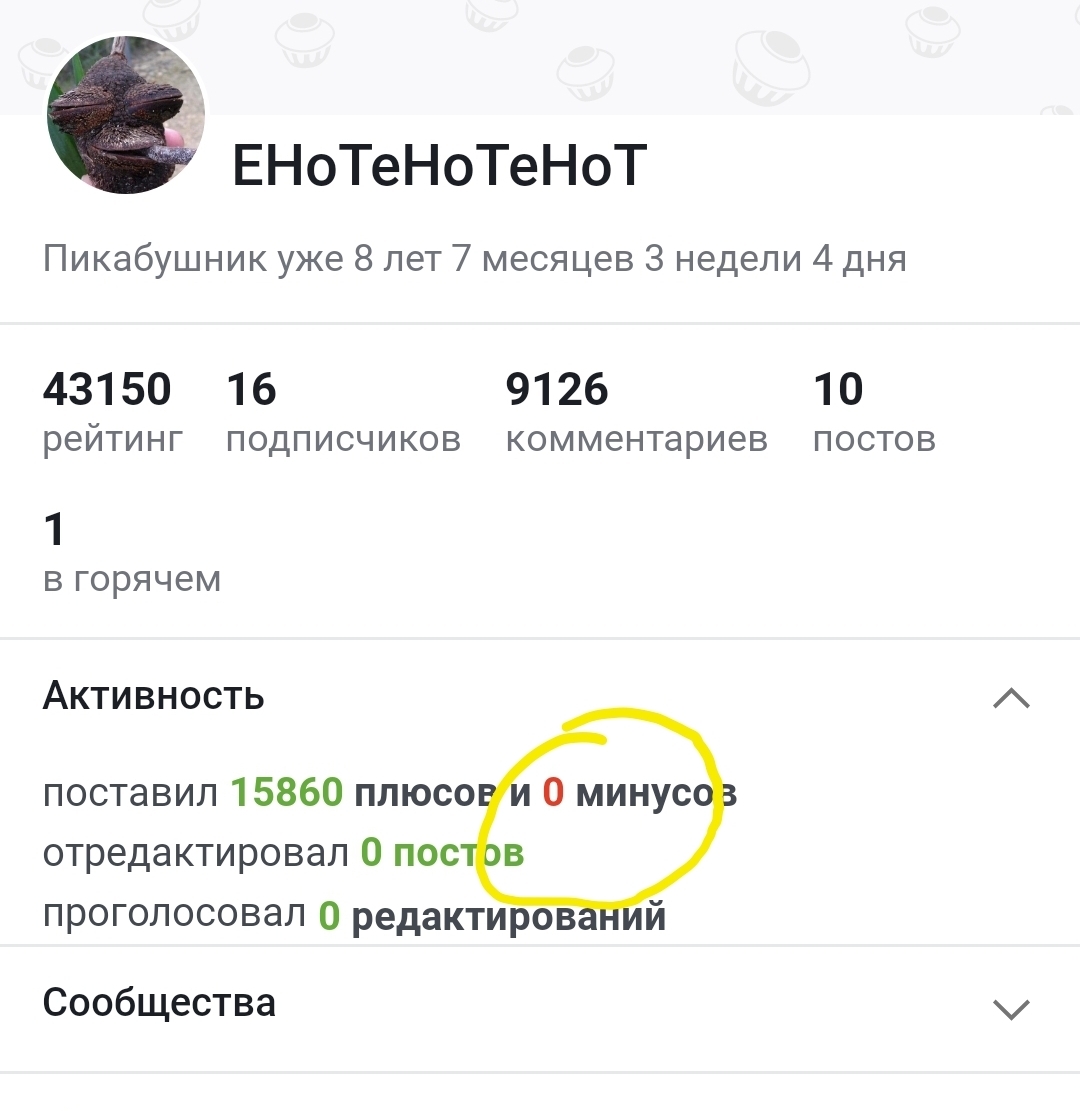This screenshot has width=1080, height=1111.
Task: Open the EHoTeHoTeHoT profile avatar
Action: pos(126,116)
